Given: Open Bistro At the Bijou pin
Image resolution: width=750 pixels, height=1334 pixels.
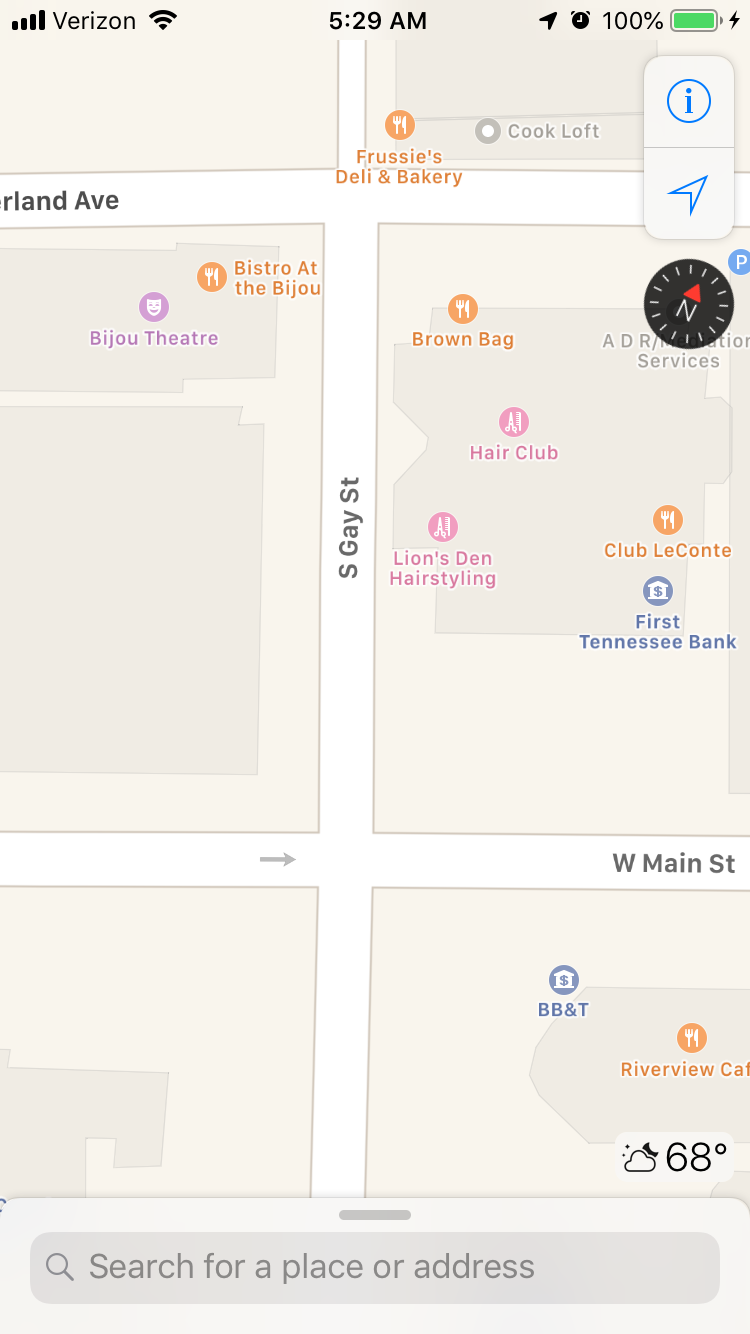Looking at the screenshot, I should pos(211,277).
